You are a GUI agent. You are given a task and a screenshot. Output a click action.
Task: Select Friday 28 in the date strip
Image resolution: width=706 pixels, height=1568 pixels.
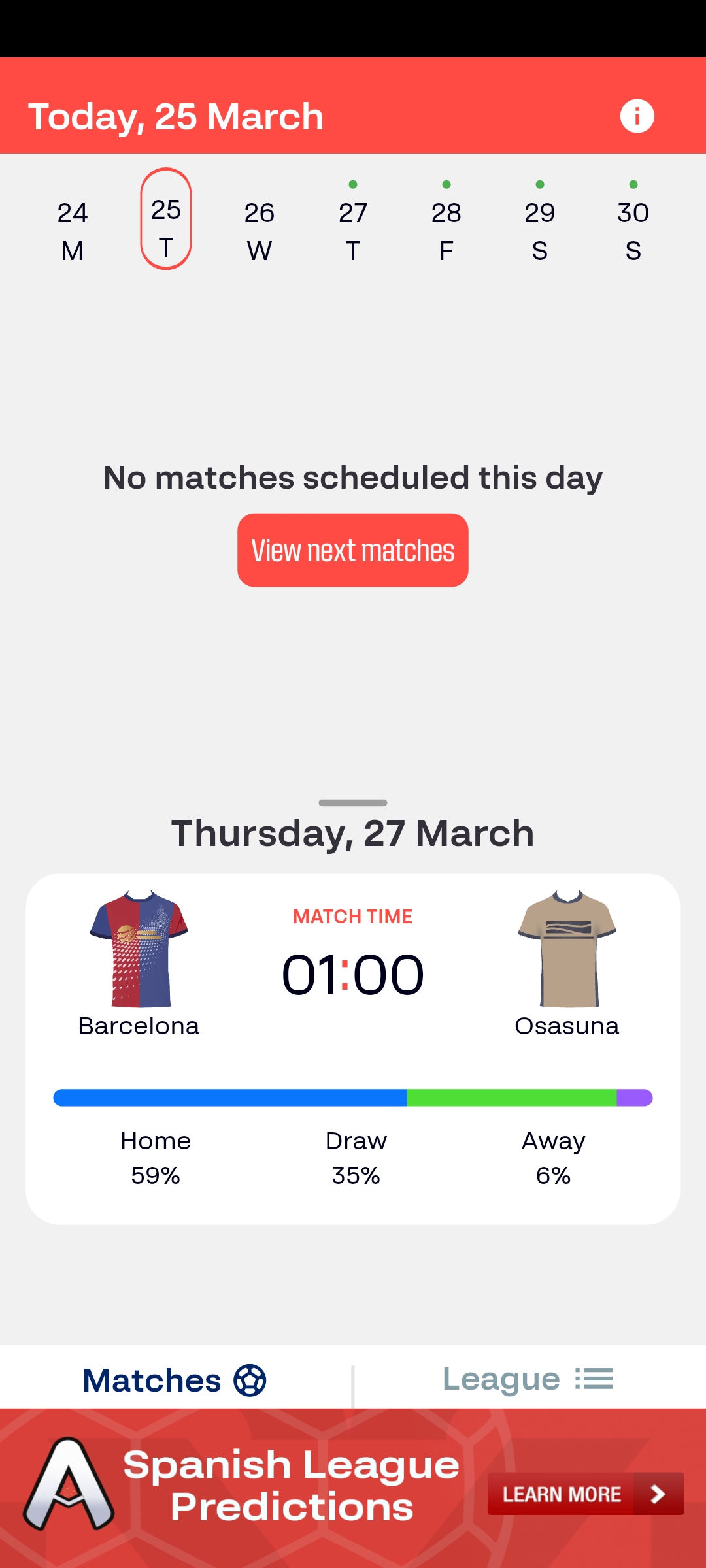click(x=446, y=231)
